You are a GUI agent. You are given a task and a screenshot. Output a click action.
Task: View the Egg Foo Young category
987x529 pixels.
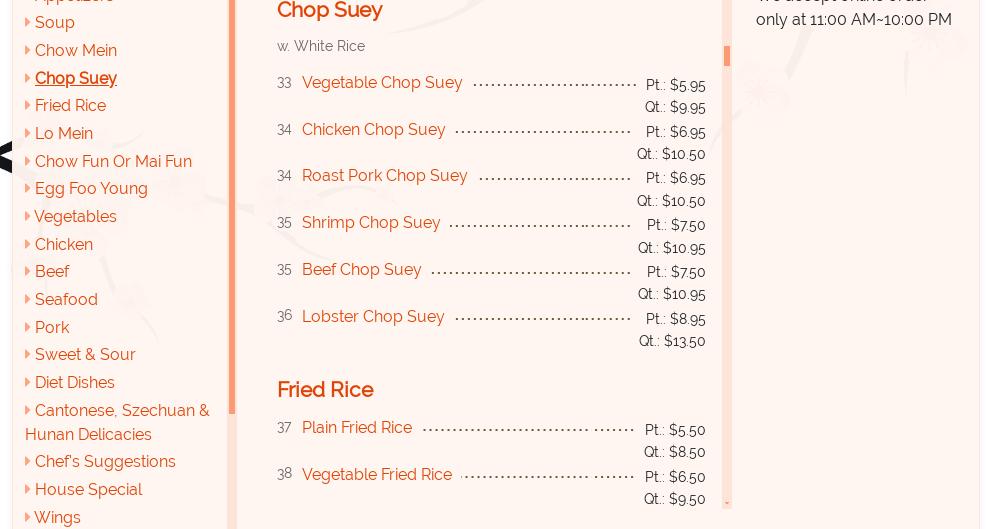tap(91, 188)
